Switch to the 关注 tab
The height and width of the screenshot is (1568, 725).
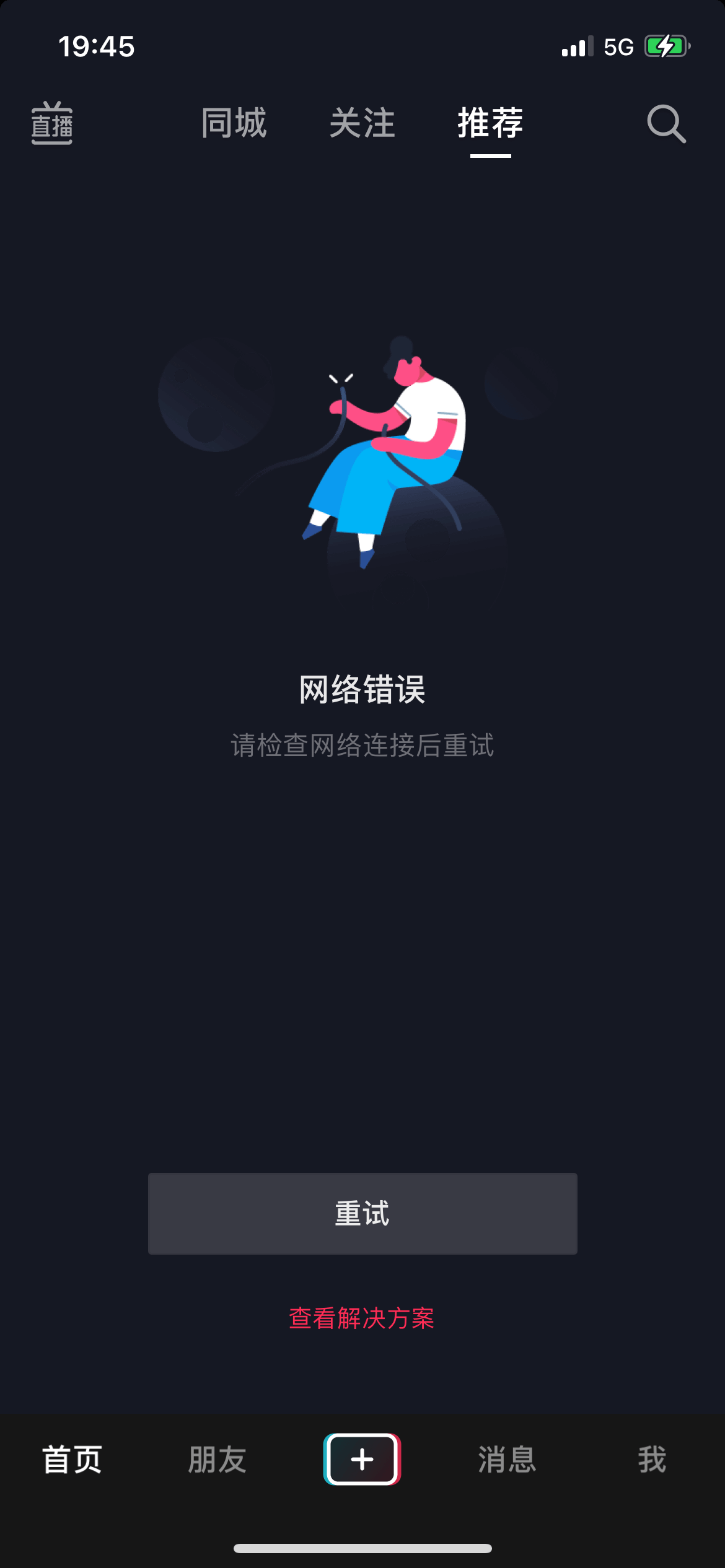(362, 123)
